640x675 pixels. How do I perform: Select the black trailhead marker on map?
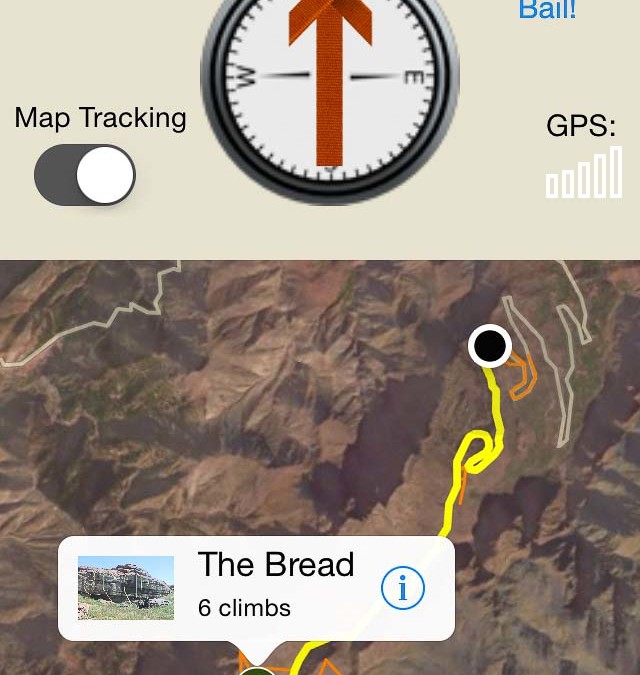(x=490, y=346)
